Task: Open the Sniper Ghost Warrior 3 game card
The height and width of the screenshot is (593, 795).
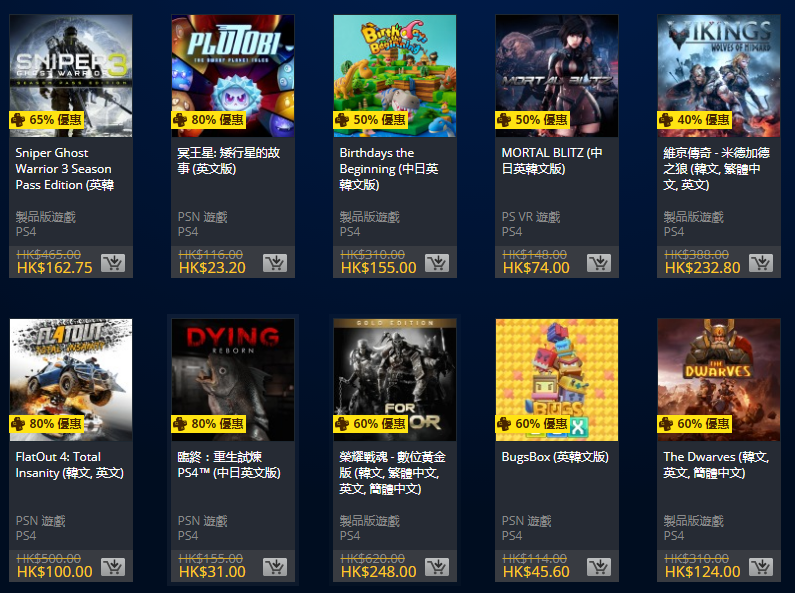Action: pyautogui.click(x=71, y=75)
